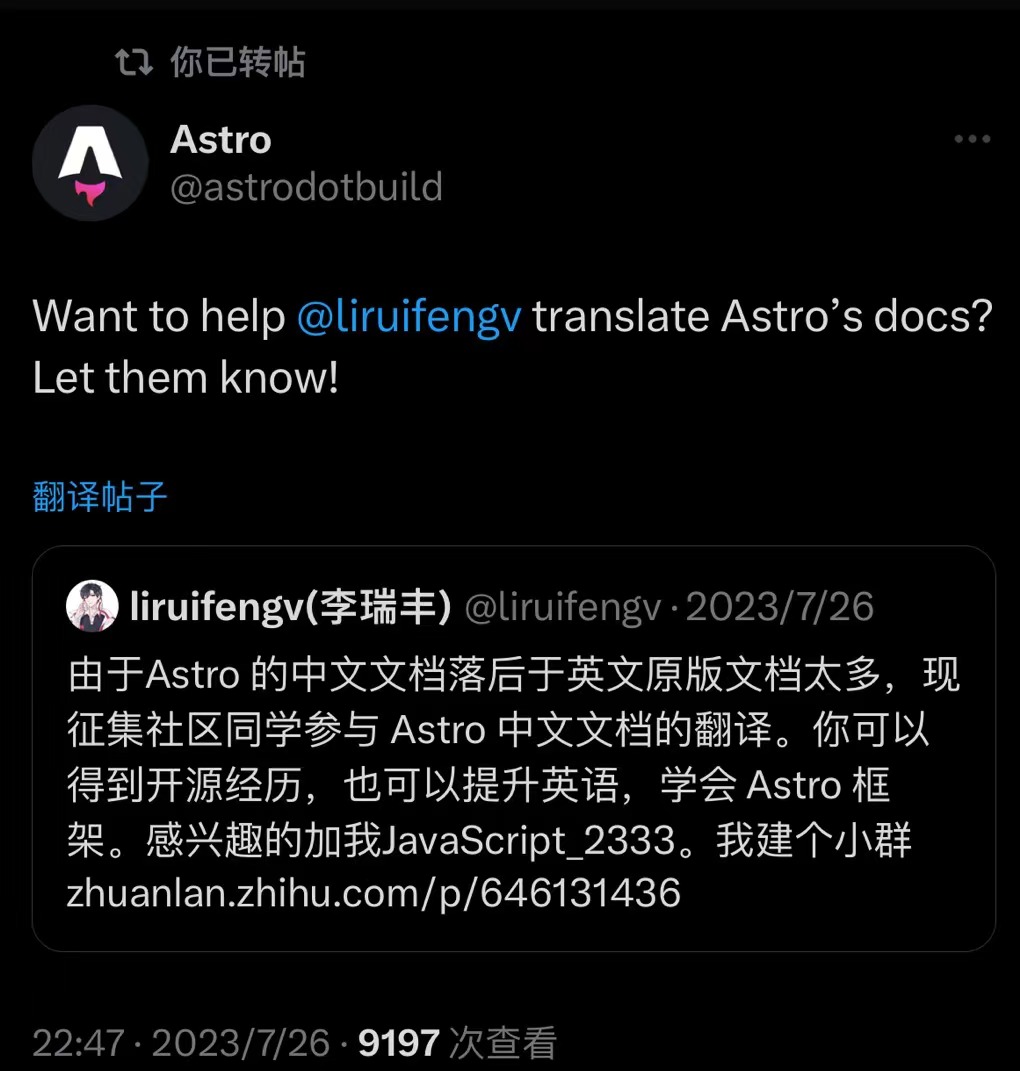
Task: Open Astro's profile picture
Action: pyautogui.click(x=90, y=163)
